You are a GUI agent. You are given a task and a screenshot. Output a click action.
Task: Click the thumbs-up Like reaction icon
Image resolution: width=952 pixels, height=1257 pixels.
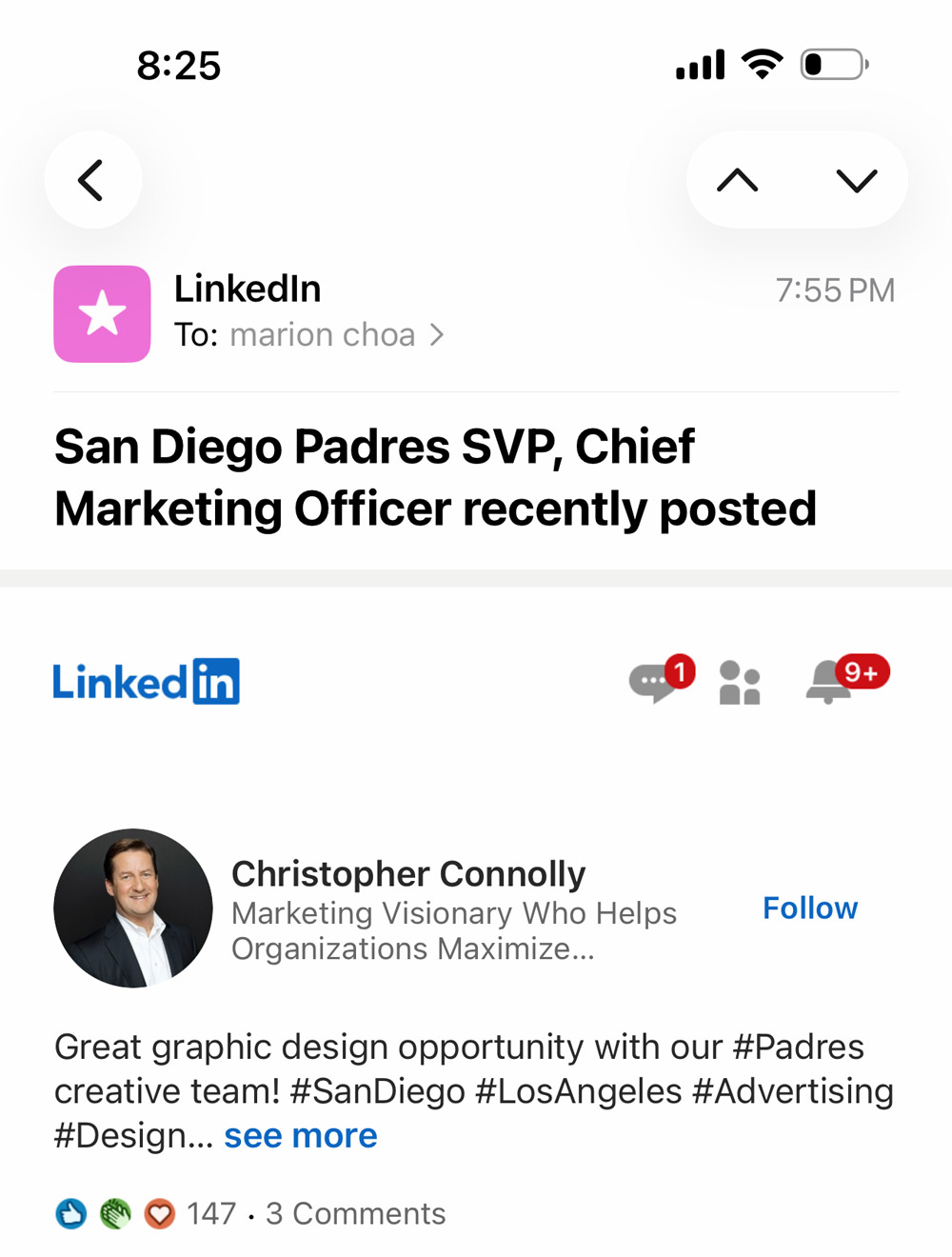(x=70, y=1213)
